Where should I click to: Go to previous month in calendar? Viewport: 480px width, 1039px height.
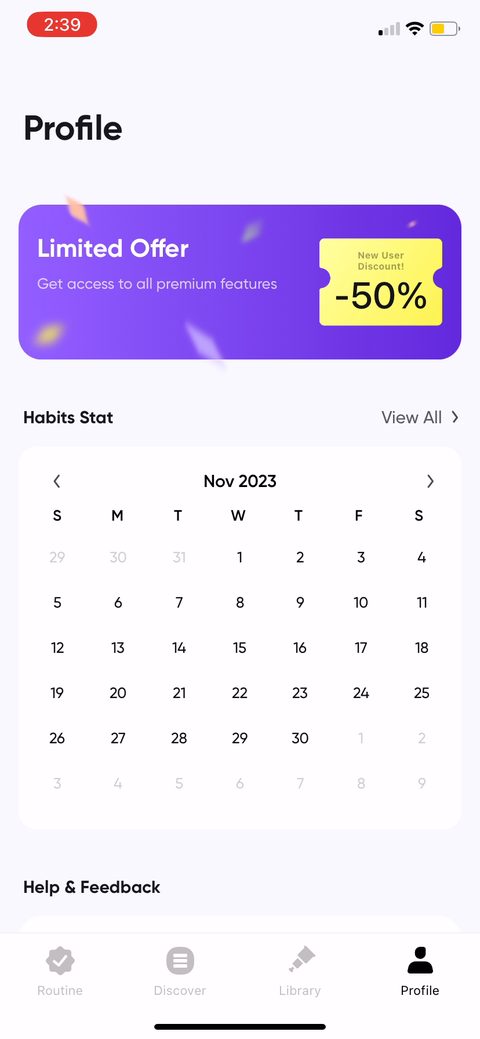57,481
